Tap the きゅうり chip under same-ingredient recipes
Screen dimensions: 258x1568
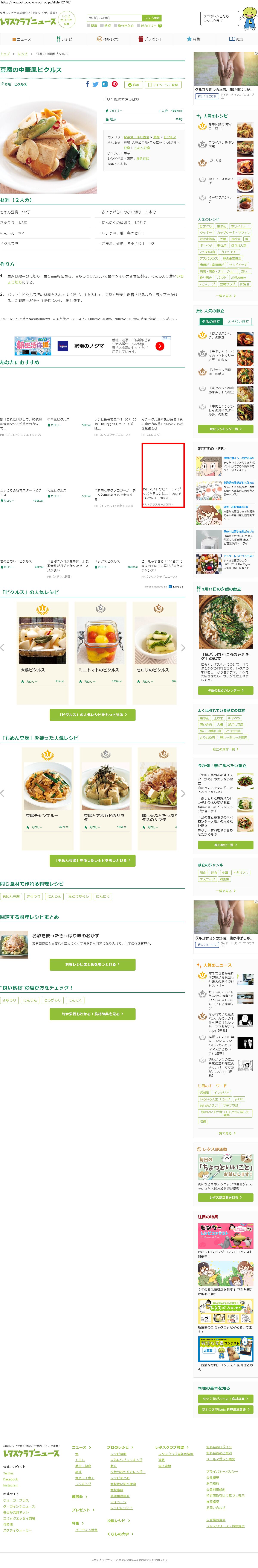pos(34,896)
